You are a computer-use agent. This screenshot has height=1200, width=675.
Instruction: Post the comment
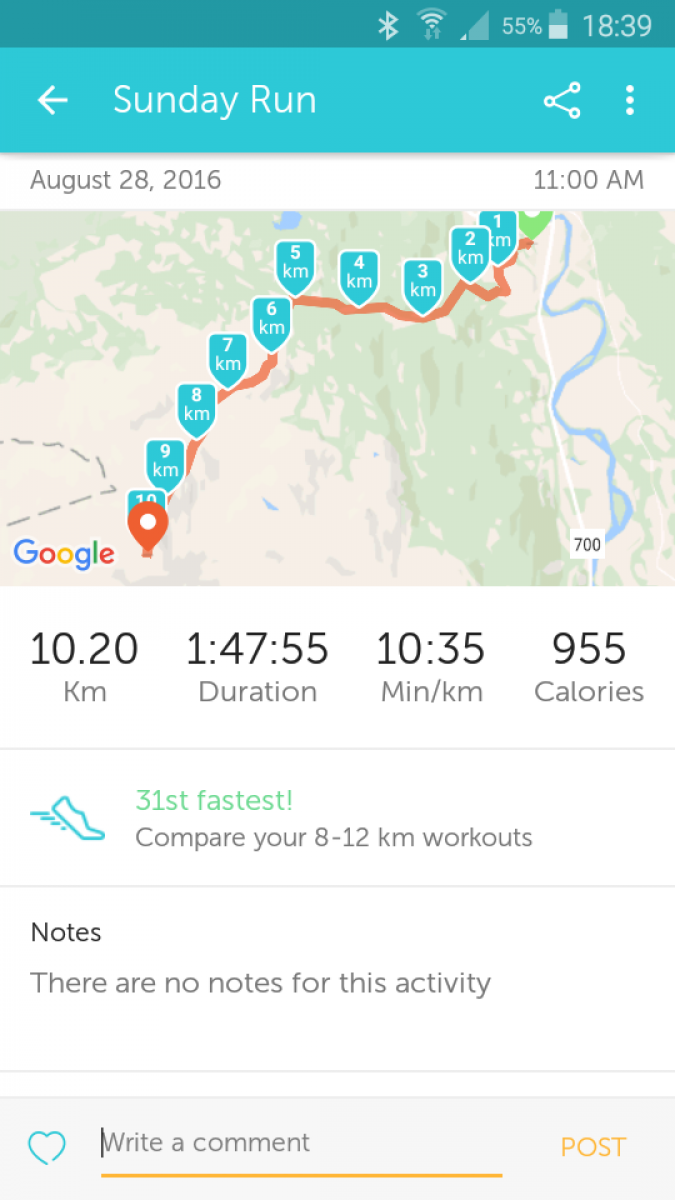tap(593, 1147)
